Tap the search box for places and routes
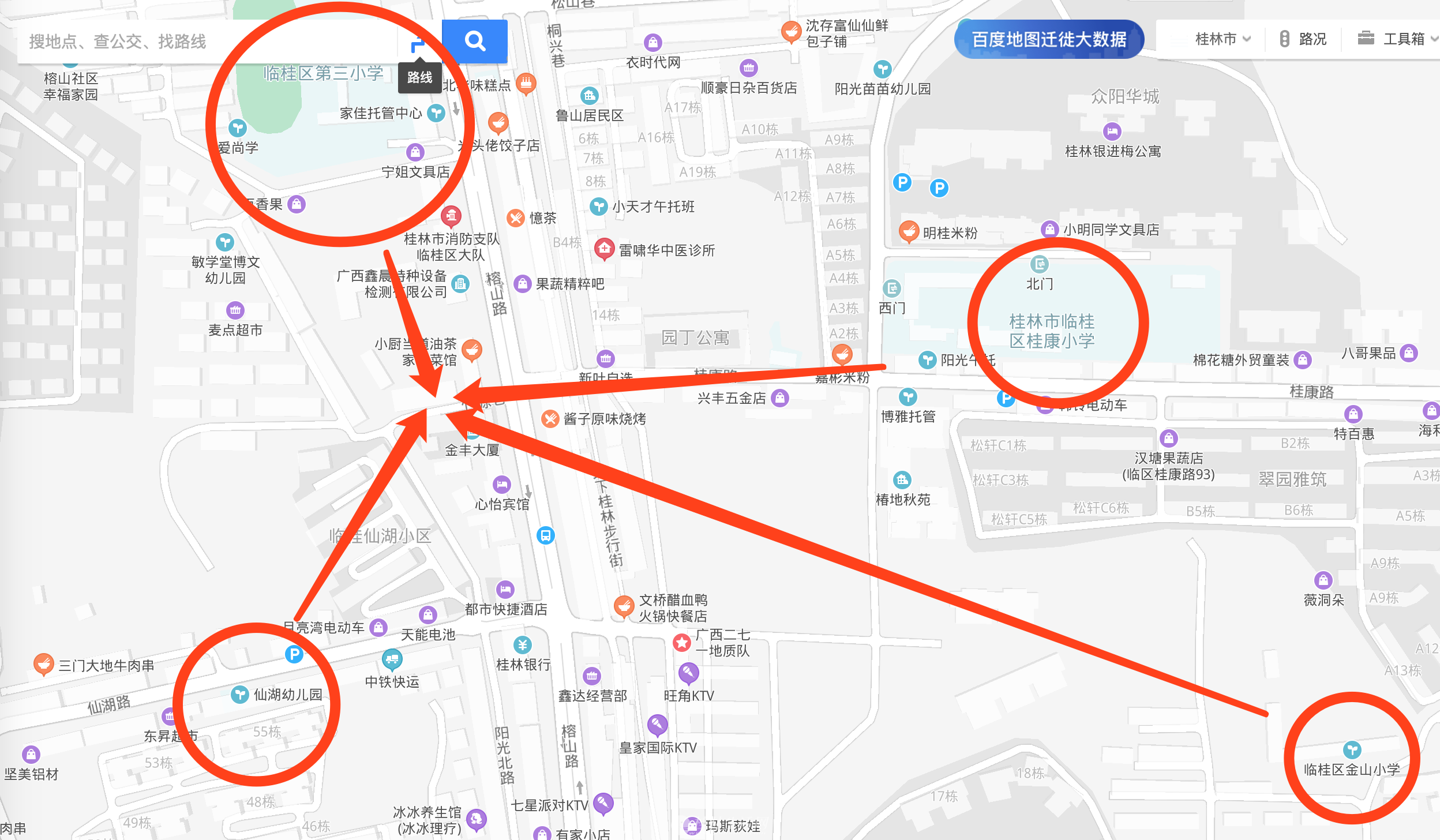1440x840 pixels. [208, 42]
